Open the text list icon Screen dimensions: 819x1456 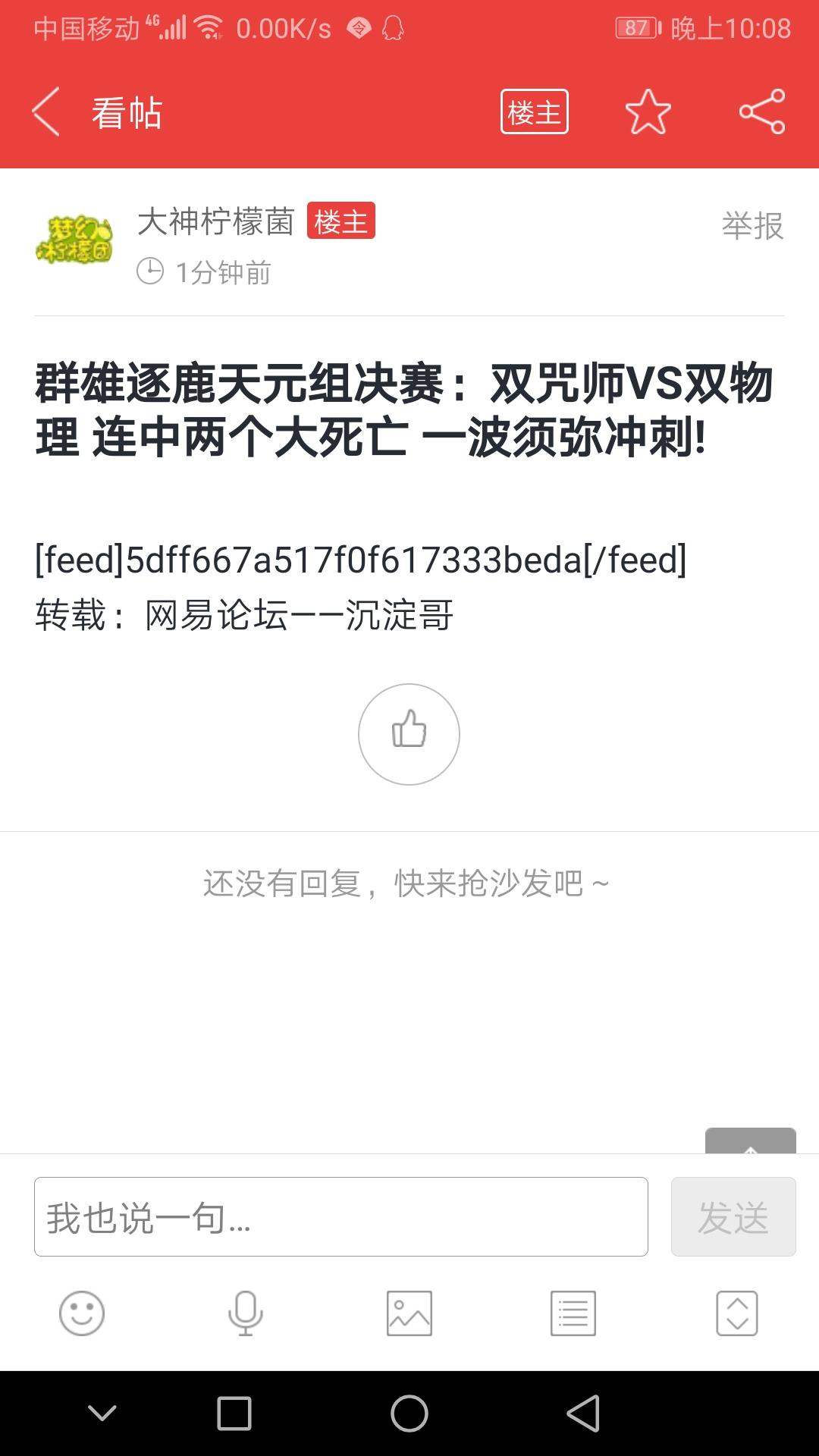coord(573,1313)
